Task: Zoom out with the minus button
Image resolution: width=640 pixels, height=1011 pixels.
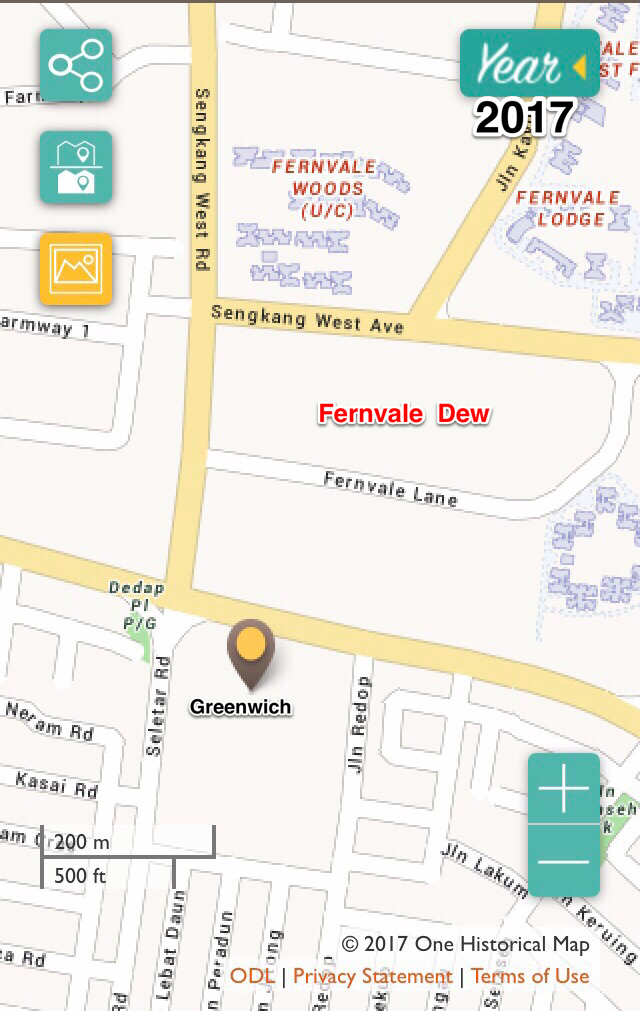Action: pyautogui.click(x=564, y=861)
